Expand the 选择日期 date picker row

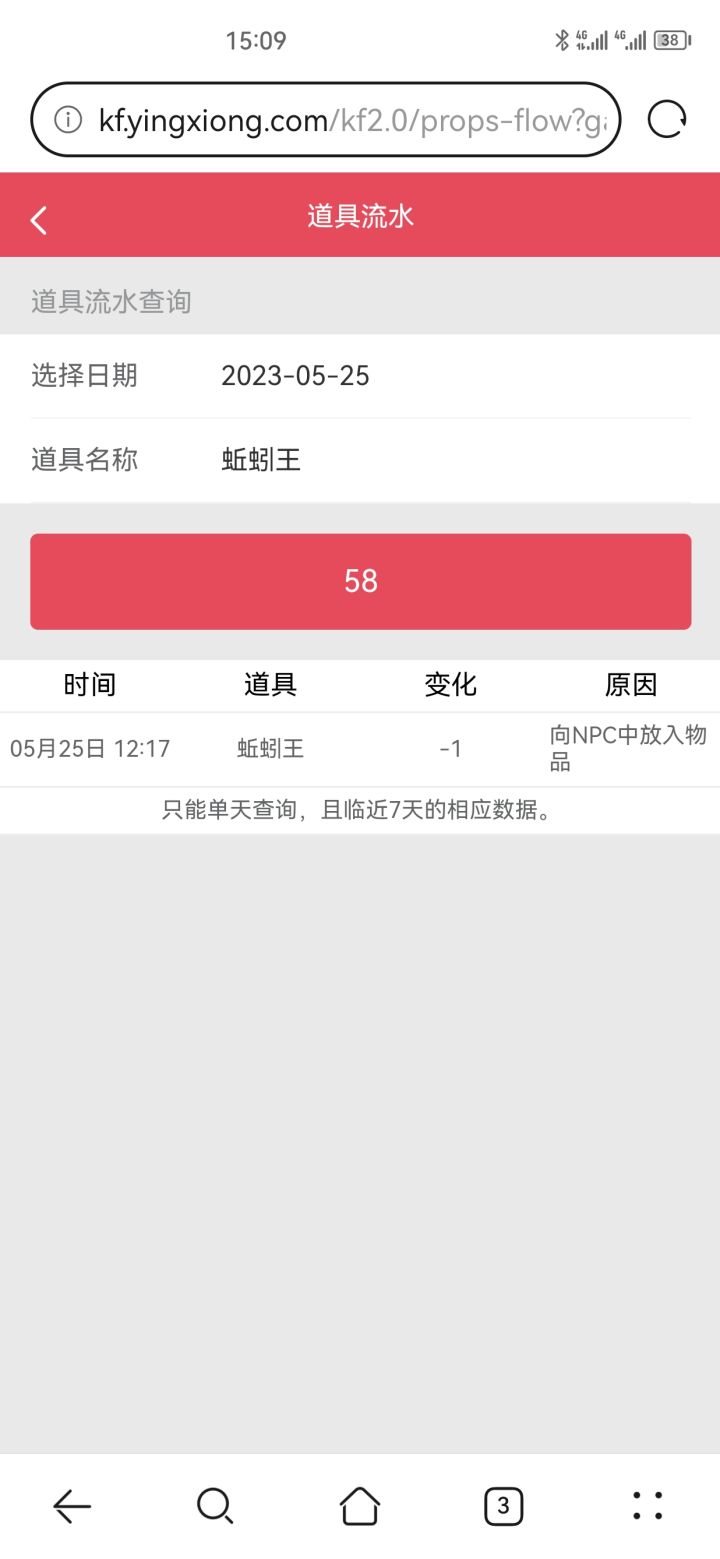point(85,376)
